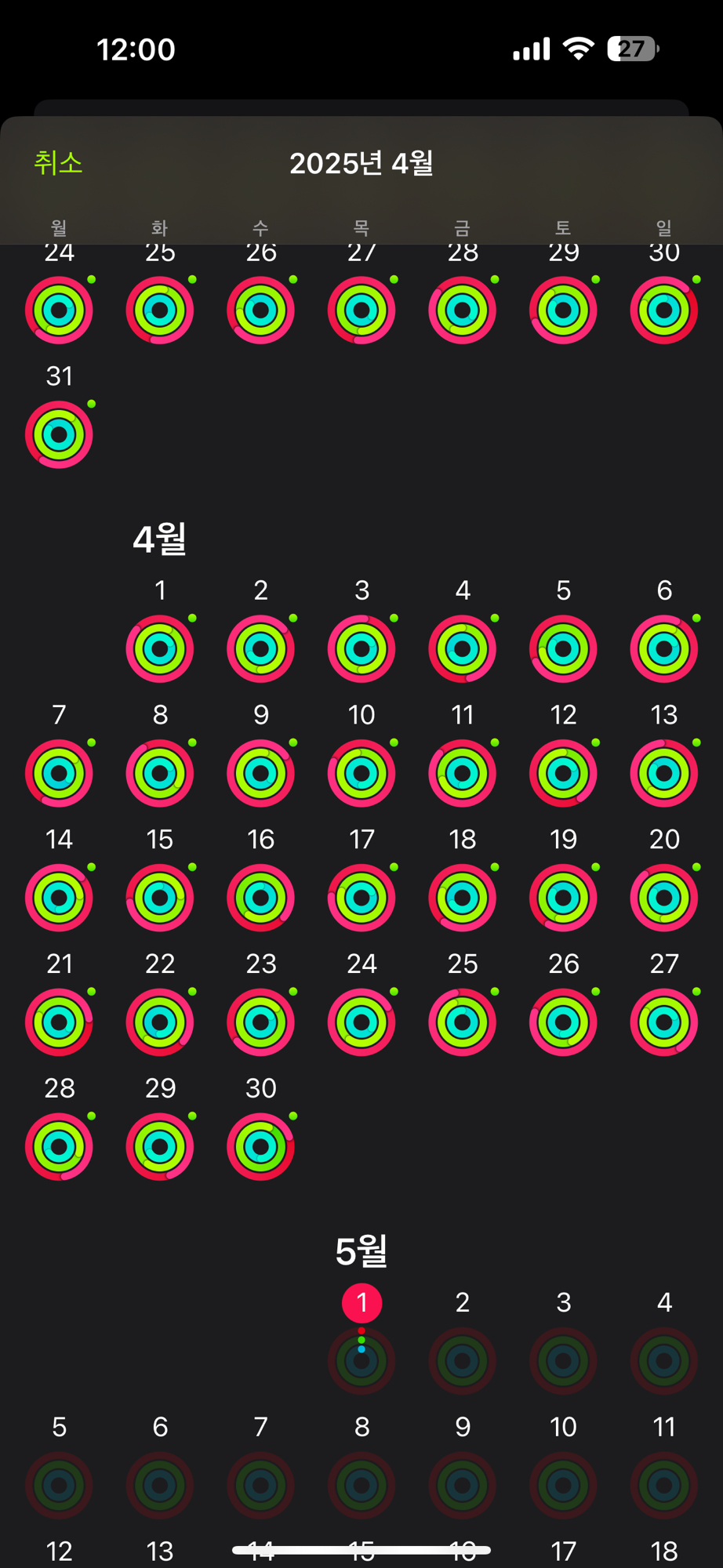
Task: Open April 12 activity summary
Action: [563, 773]
